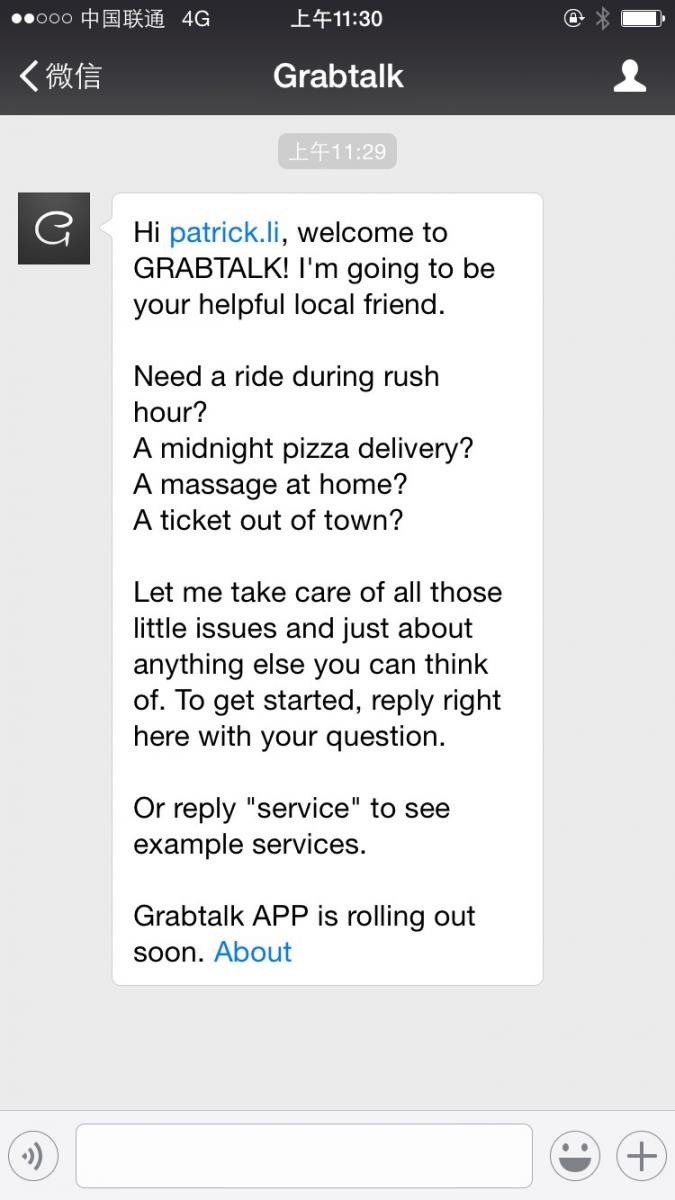675x1200 pixels.
Task: Open Grabtalk's profile via the person icon
Action: point(629,76)
